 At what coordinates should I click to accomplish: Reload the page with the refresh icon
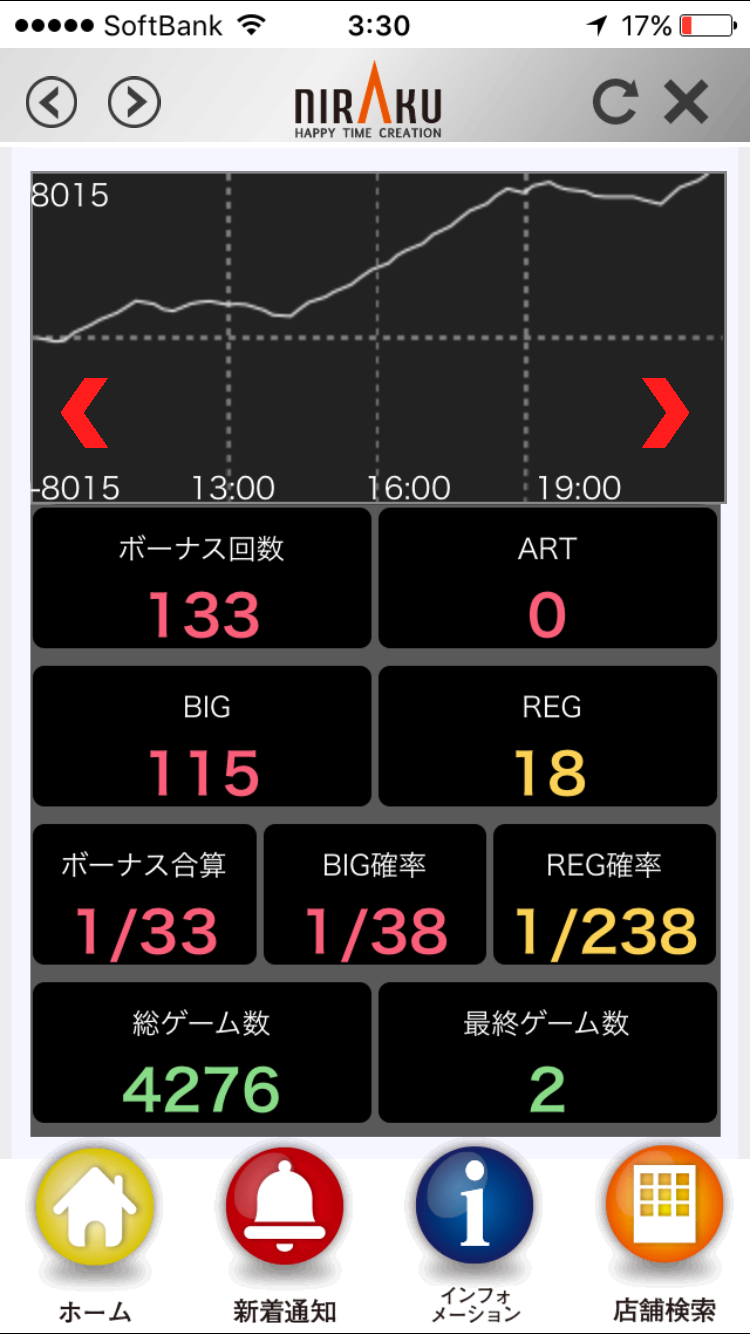tap(614, 102)
